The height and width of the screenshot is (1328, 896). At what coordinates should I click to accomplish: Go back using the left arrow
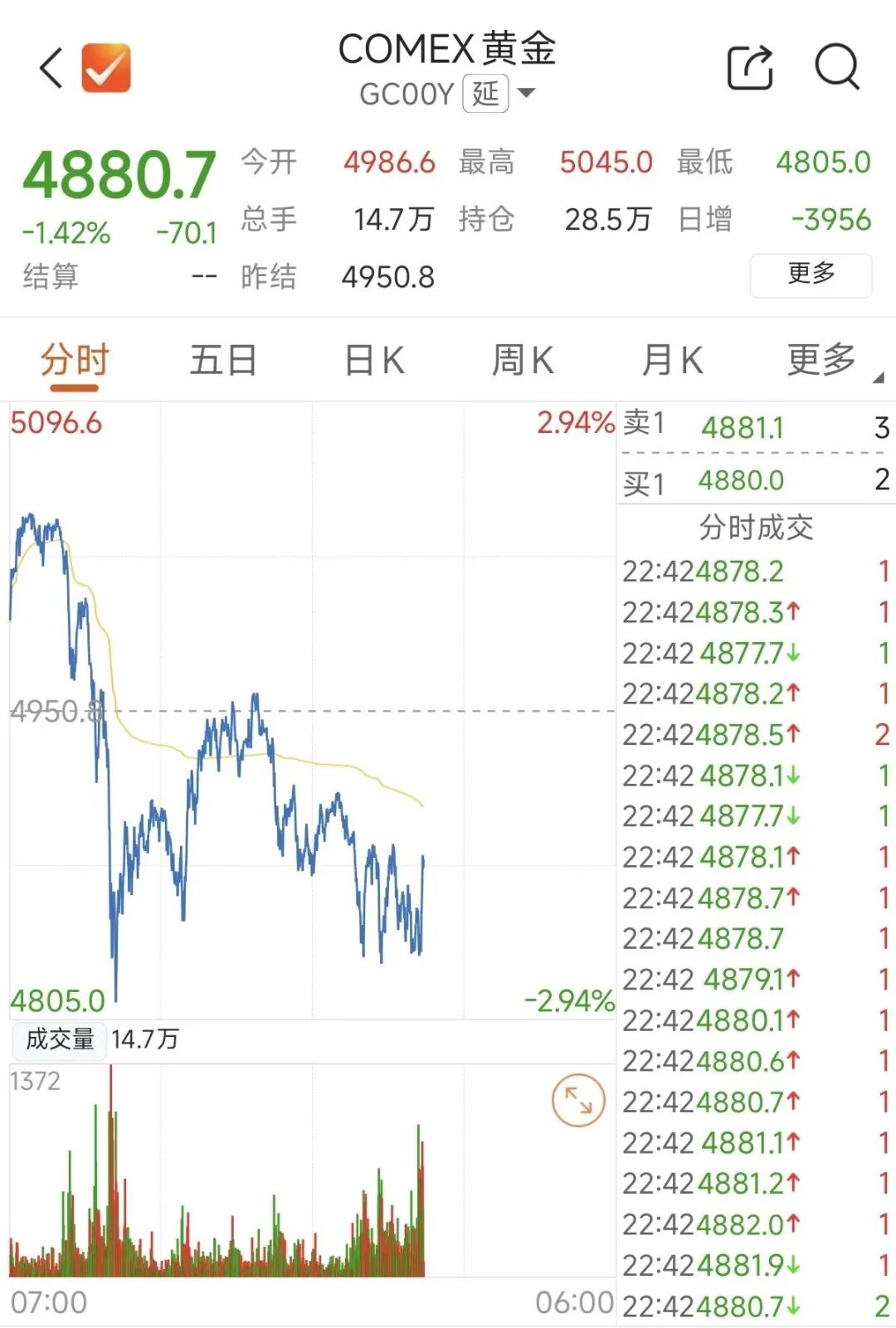[x=51, y=68]
